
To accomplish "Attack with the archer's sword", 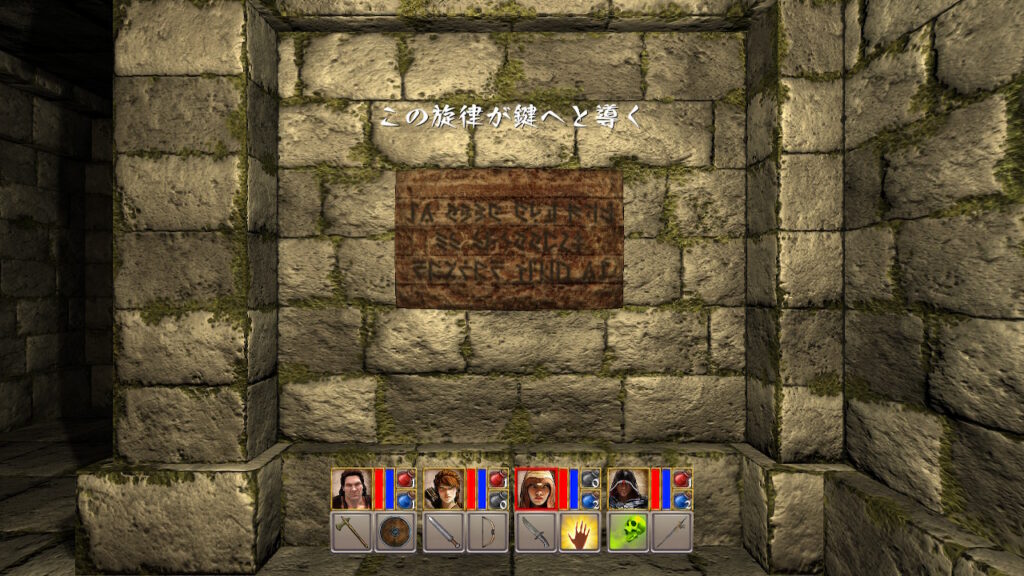I will click(442, 532).
